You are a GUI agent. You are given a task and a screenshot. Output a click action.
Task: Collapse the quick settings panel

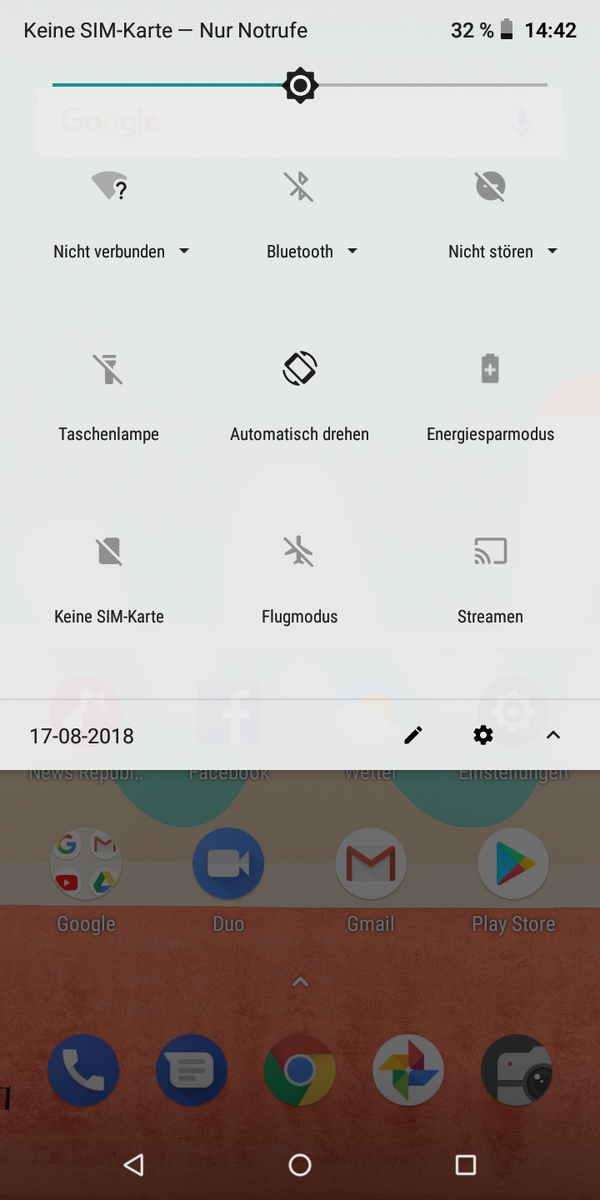[x=553, y=736]
